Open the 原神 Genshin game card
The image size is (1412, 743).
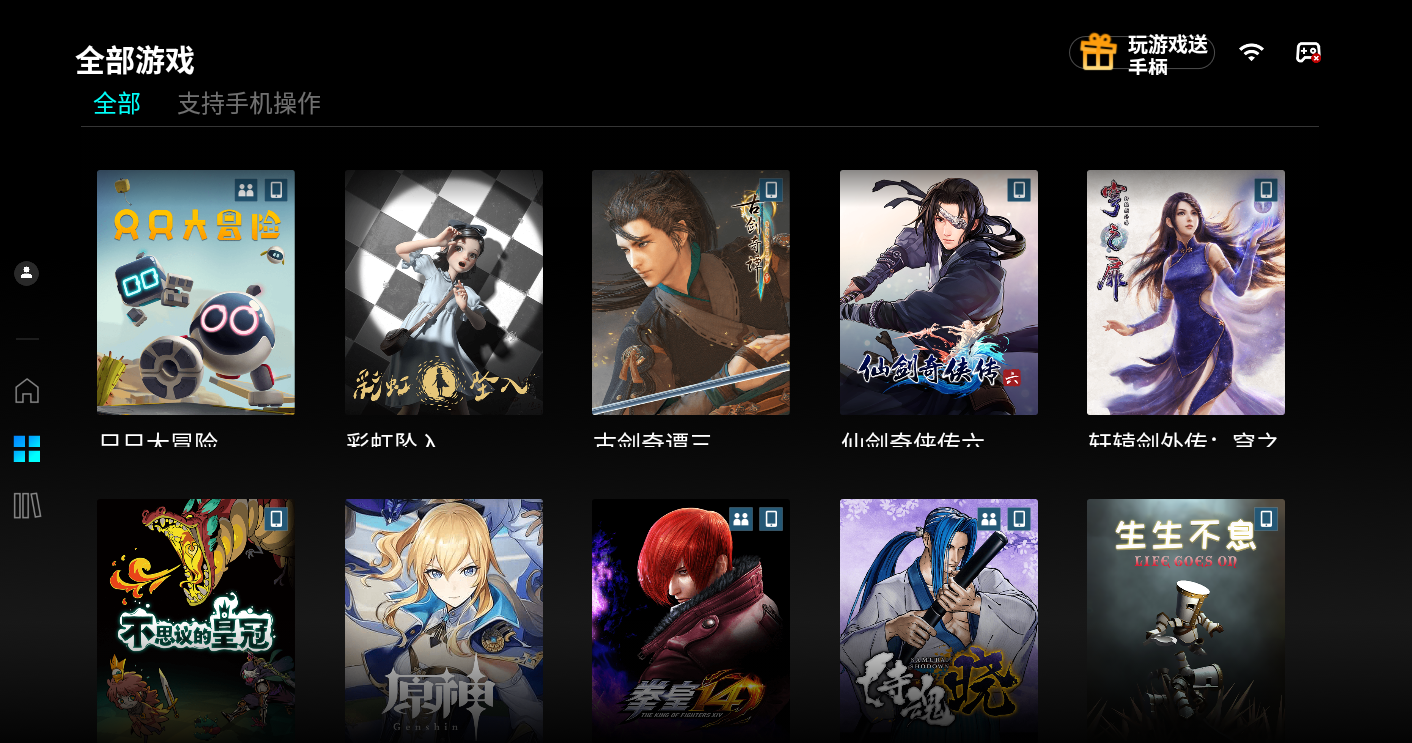(x=444, y=620)
